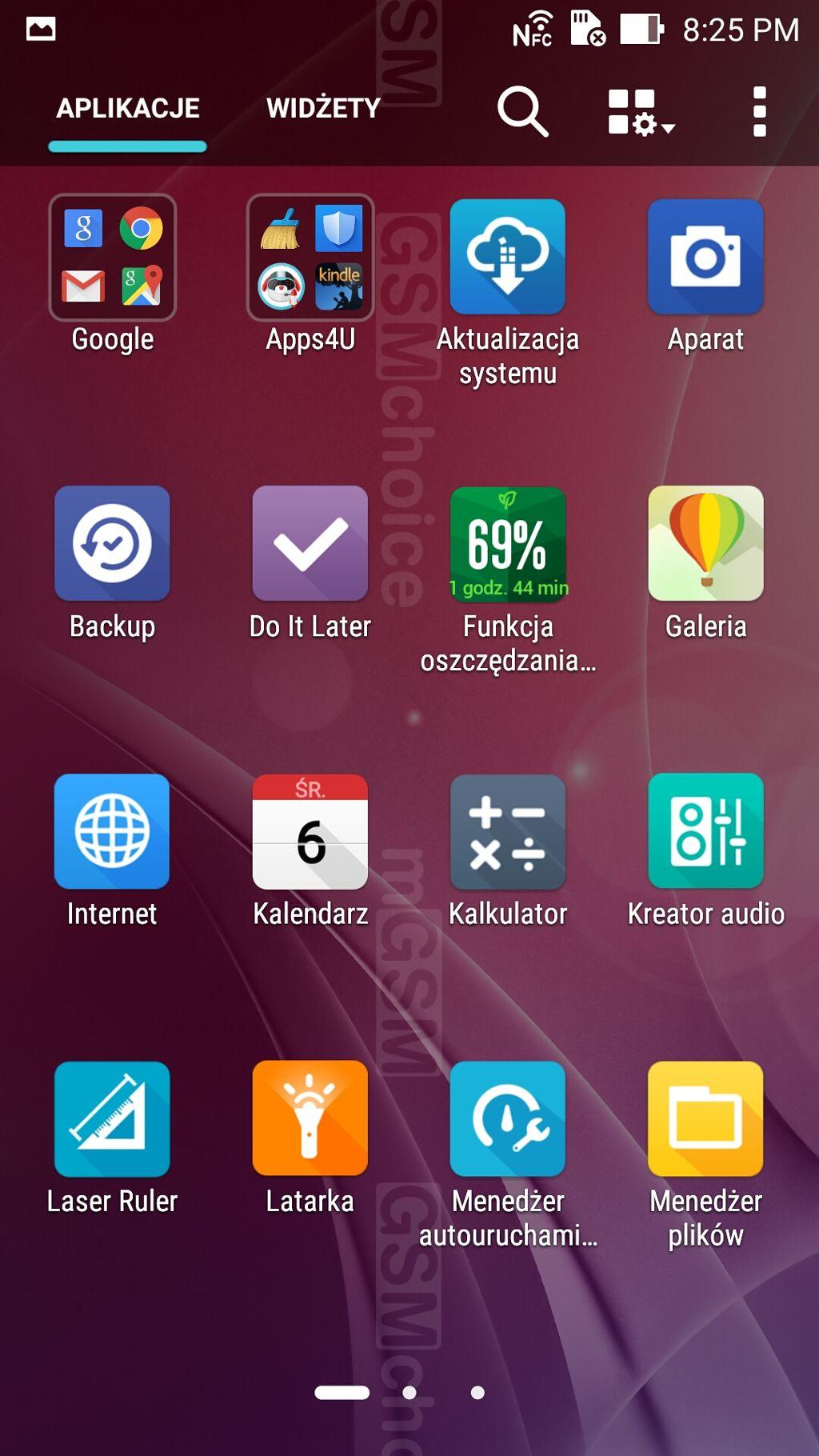Launch Aktualizacja systemu
Screen dimensions: 819x1456
[x=508, y=258]
